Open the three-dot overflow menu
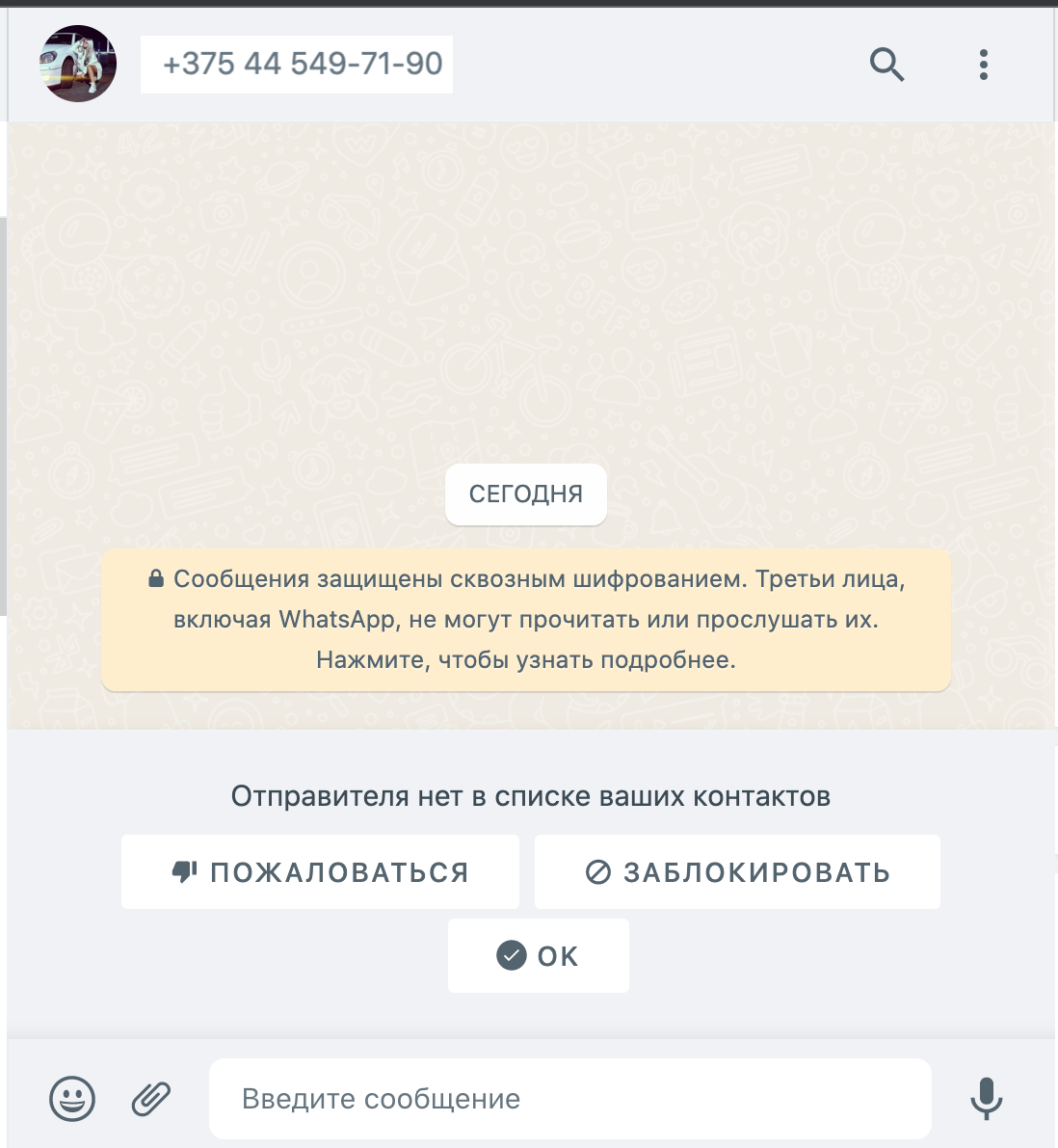Viewport: 1058px width, 1148px height. click(983, 65)
